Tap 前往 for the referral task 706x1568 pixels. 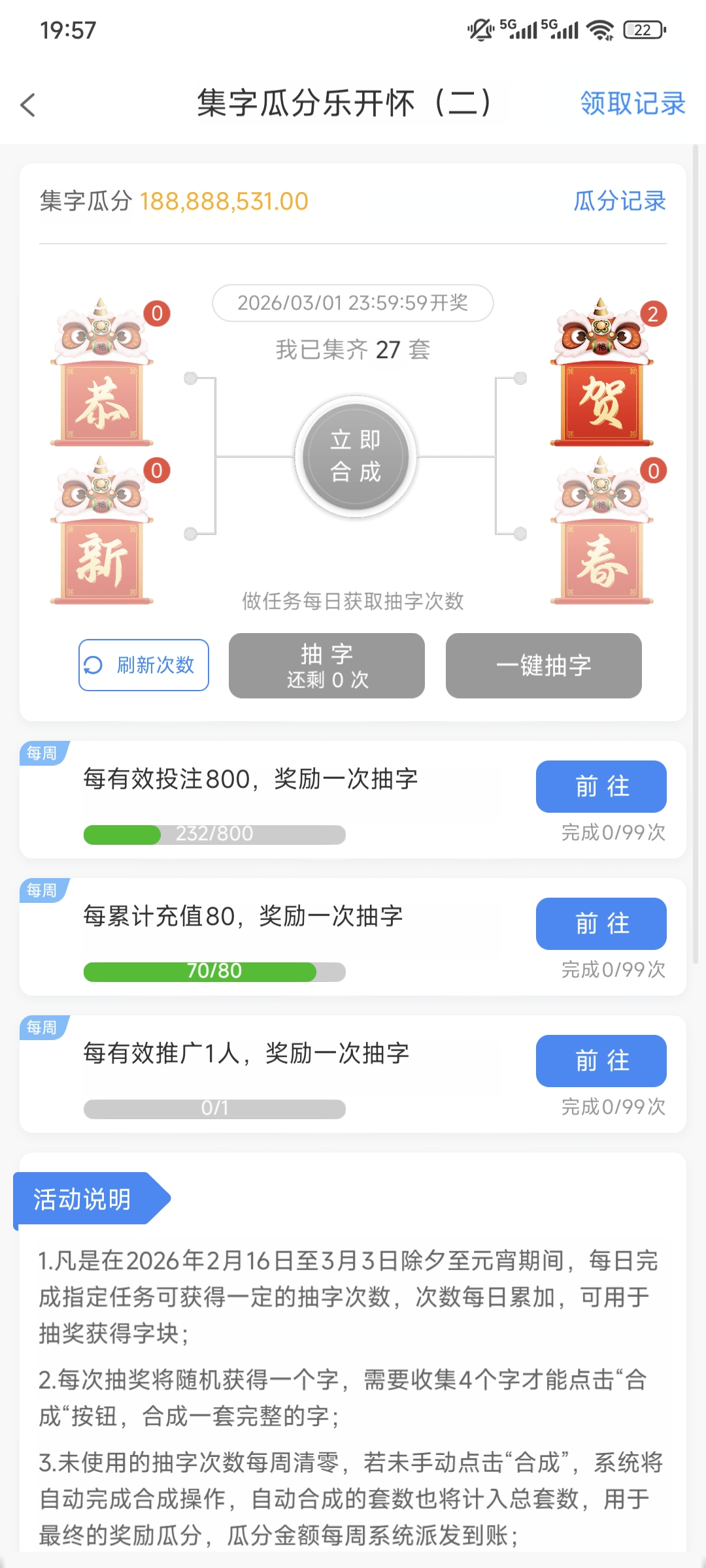coord(601,1060)
